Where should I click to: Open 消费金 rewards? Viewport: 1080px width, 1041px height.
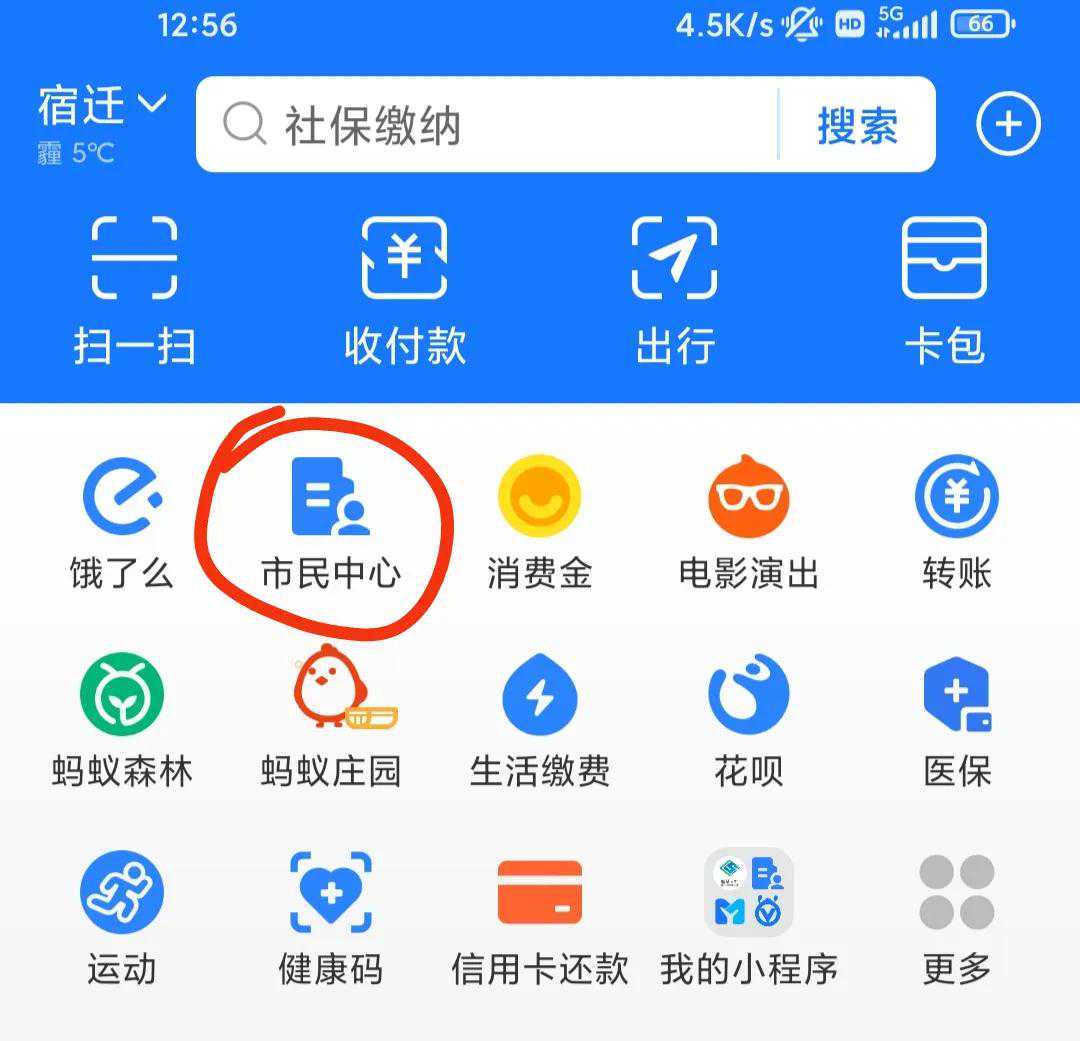point(539,522)
